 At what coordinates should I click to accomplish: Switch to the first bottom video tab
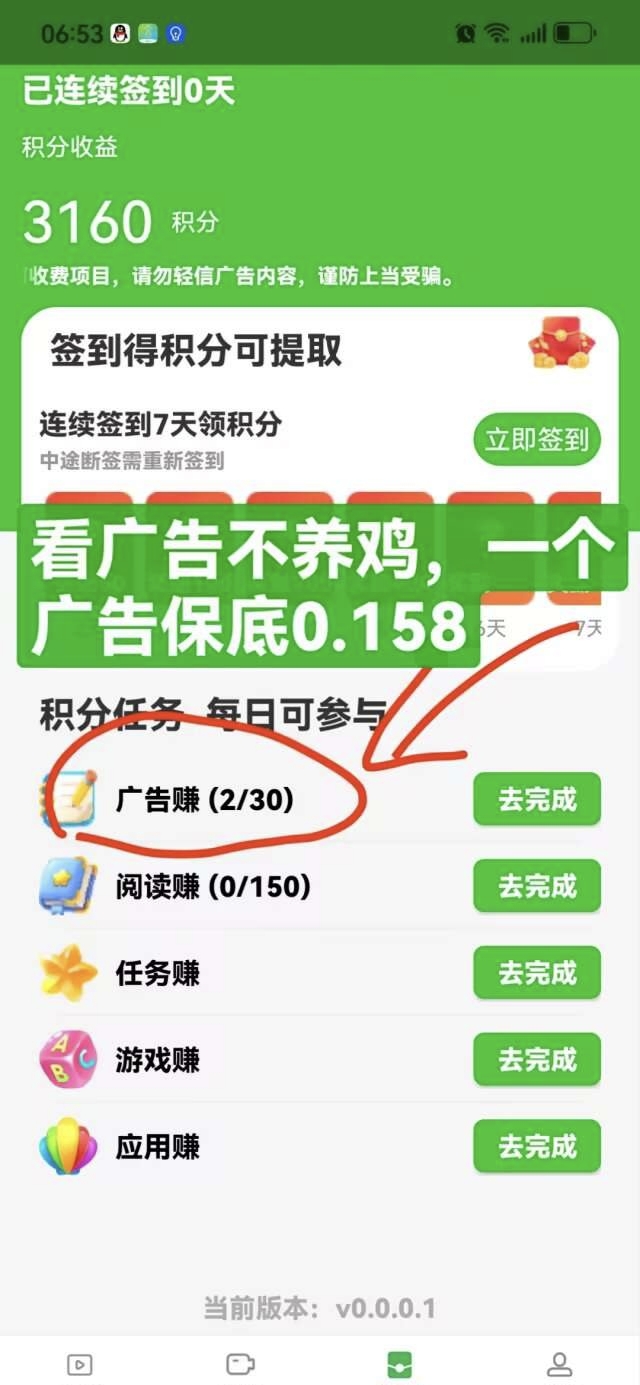tap(80, 1364)
